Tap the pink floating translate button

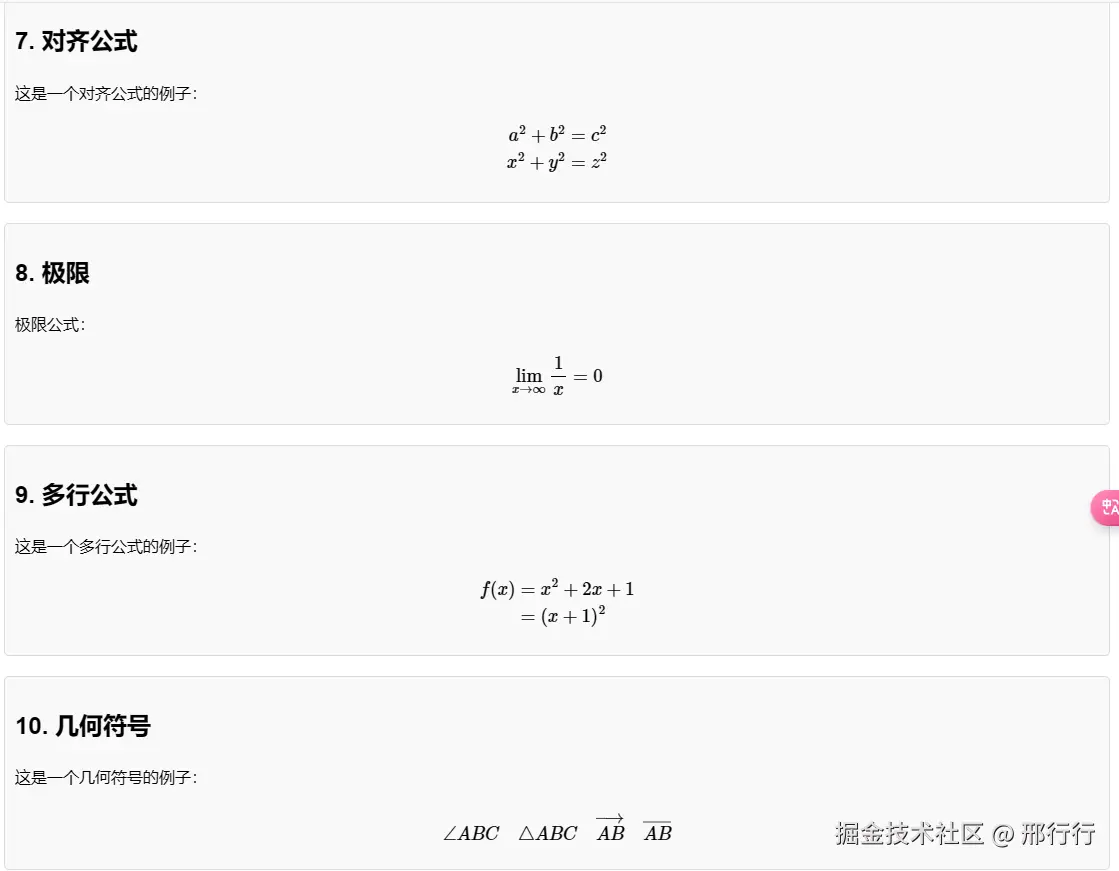tap(1106, 508)
